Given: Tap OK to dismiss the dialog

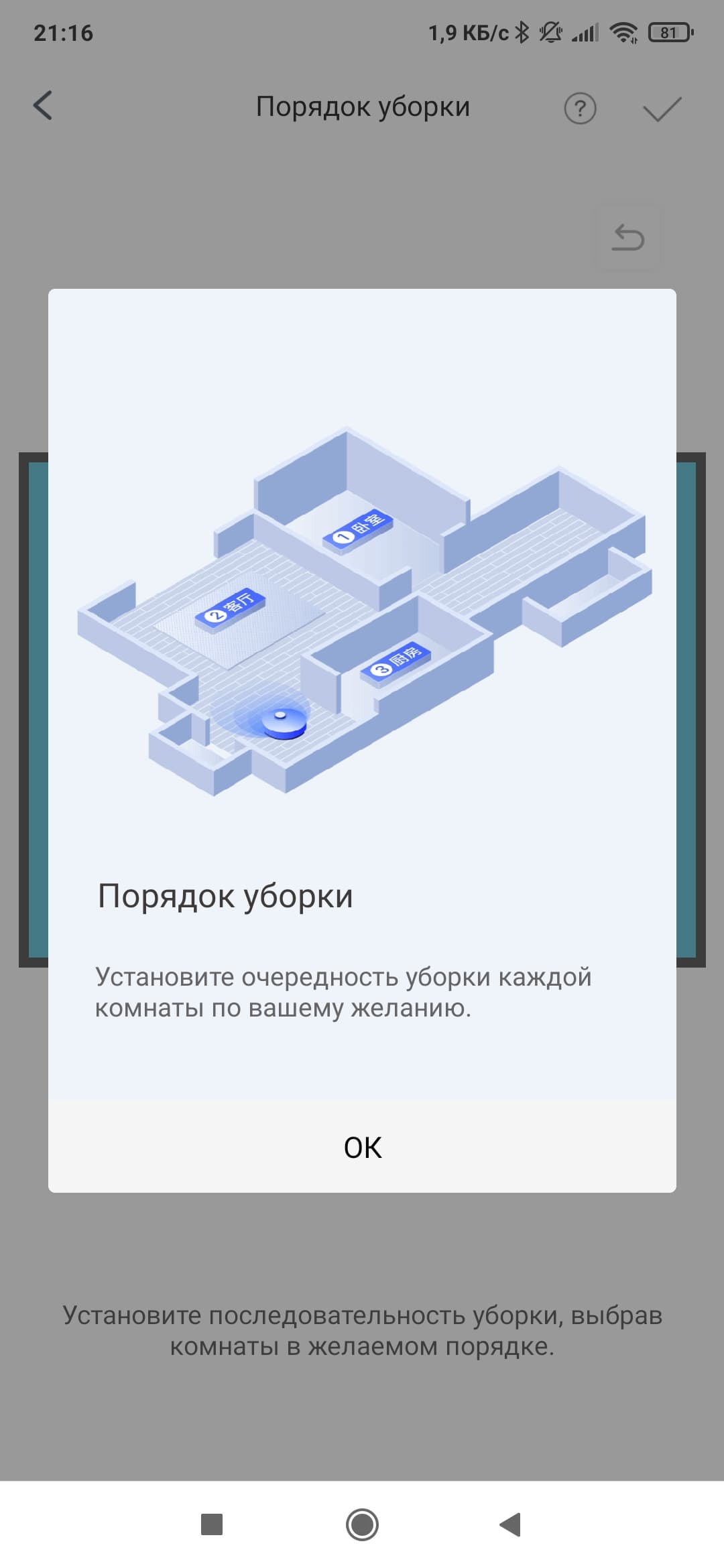Looking at the screenshot, I should [362, 1147].
